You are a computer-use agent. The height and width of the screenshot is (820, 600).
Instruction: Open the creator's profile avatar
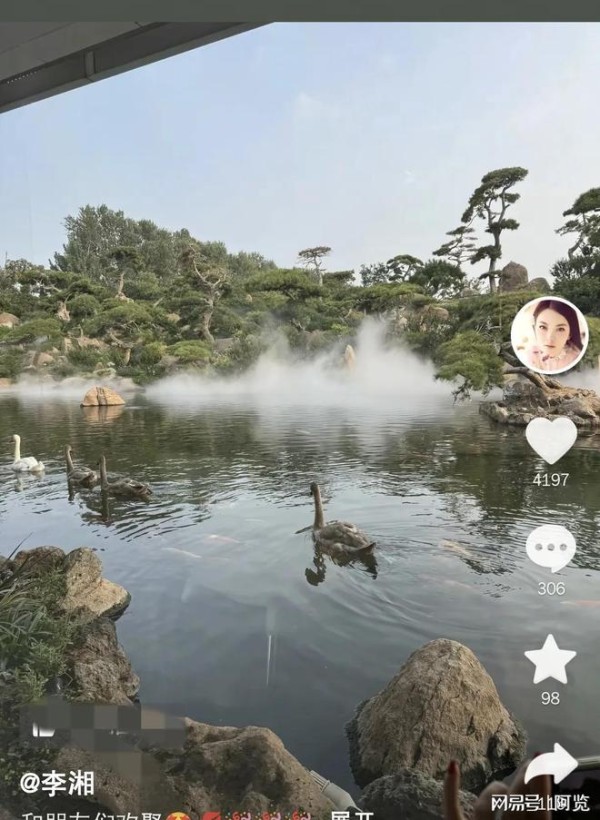click(x=549, y=335)
